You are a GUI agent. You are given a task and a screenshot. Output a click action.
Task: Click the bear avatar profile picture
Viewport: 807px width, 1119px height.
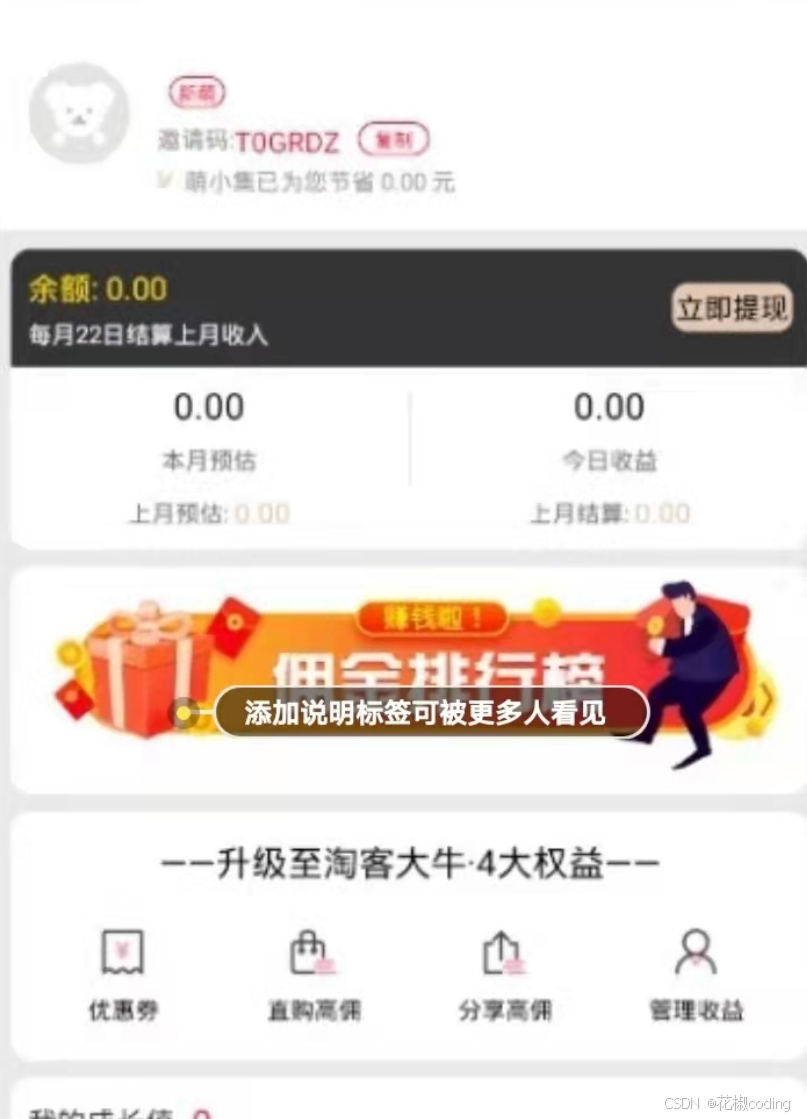[x=79, y=116]
